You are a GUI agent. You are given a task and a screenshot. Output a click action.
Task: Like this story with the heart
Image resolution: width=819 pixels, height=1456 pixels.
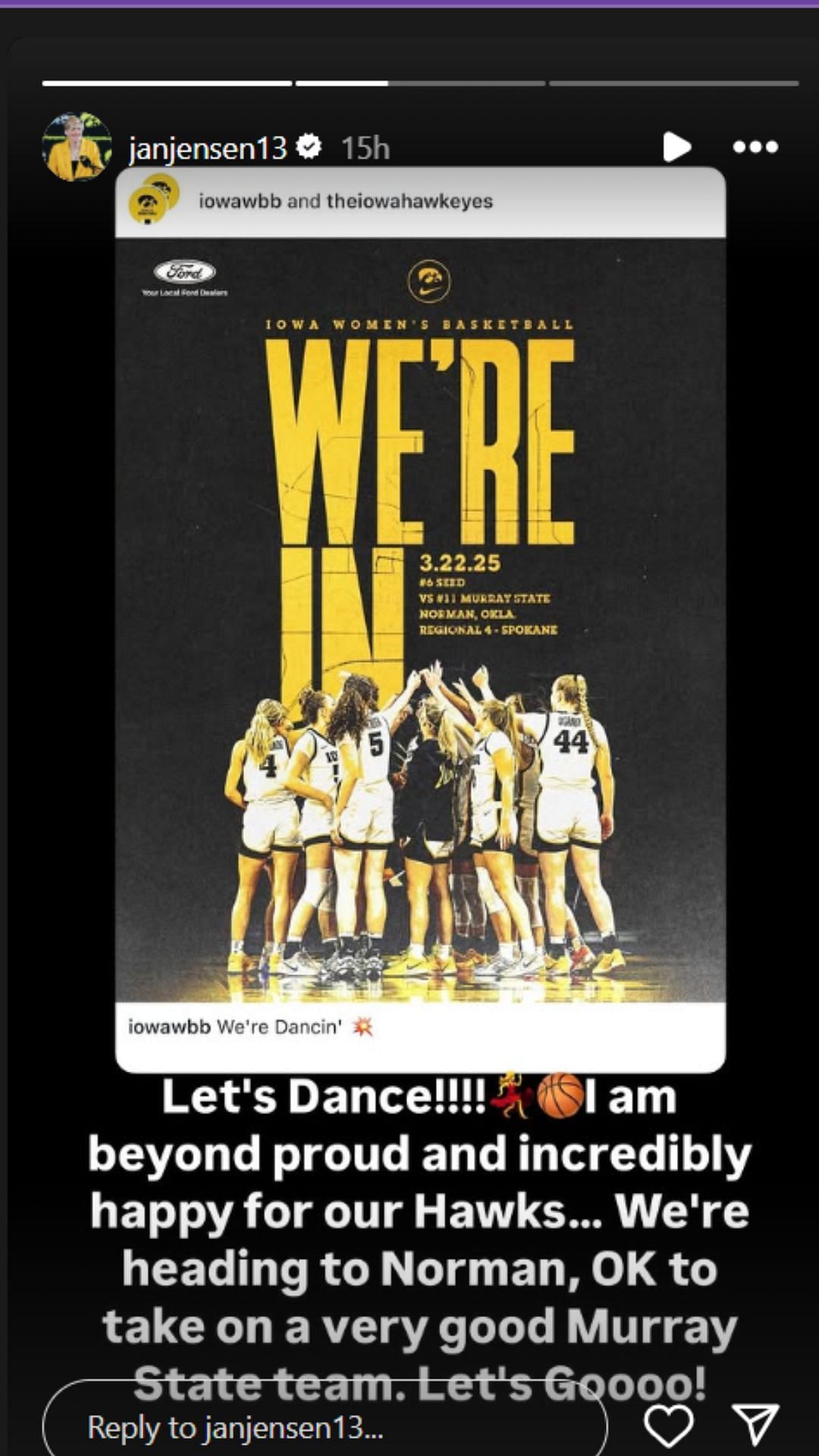(668, 1424)
